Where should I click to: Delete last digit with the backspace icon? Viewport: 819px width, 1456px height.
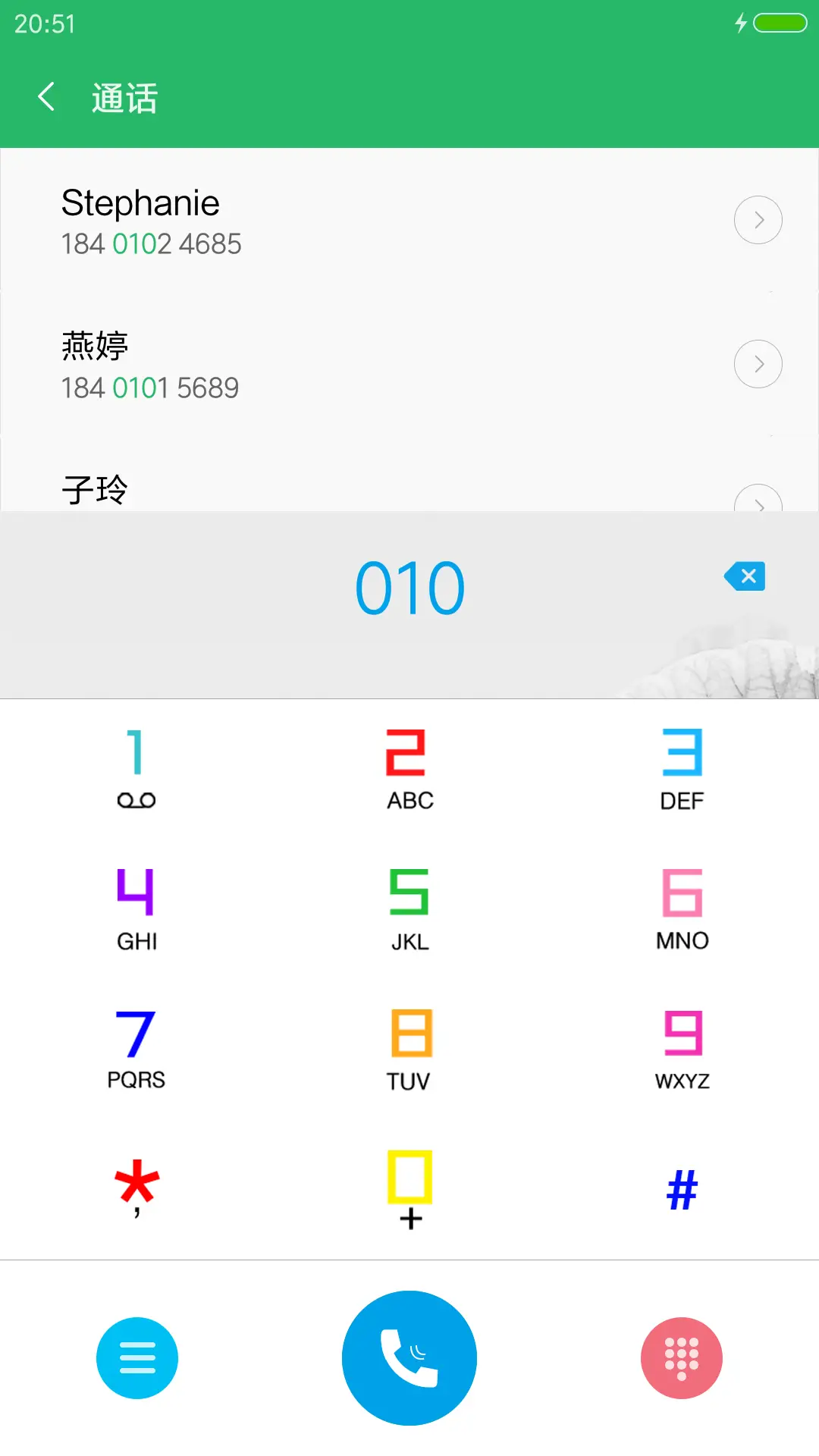pyautogui.click(x=745, y=576)
